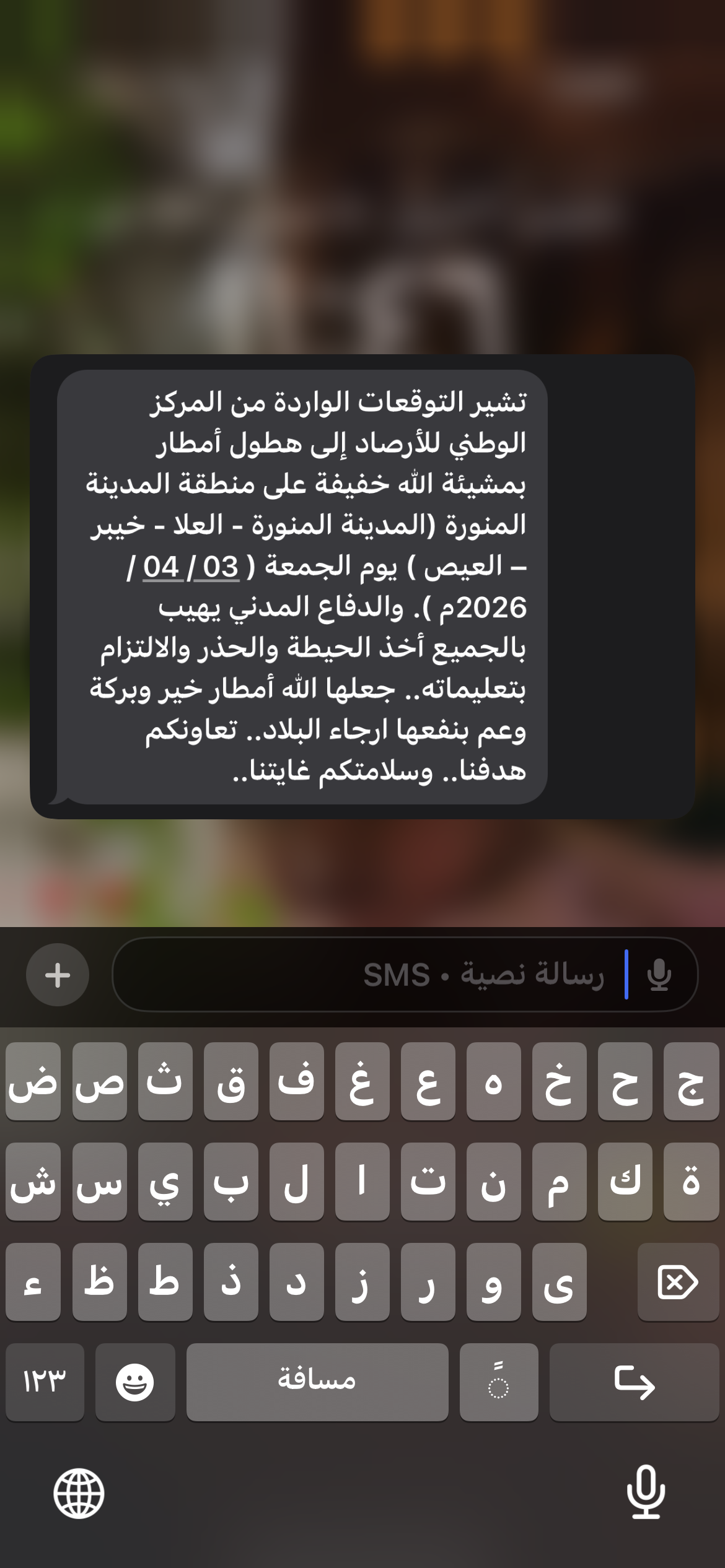Image resolution: width=725 pixels, height=1568 pixels.
Task: Tap the مسافة space bar
Action: 317,1382
